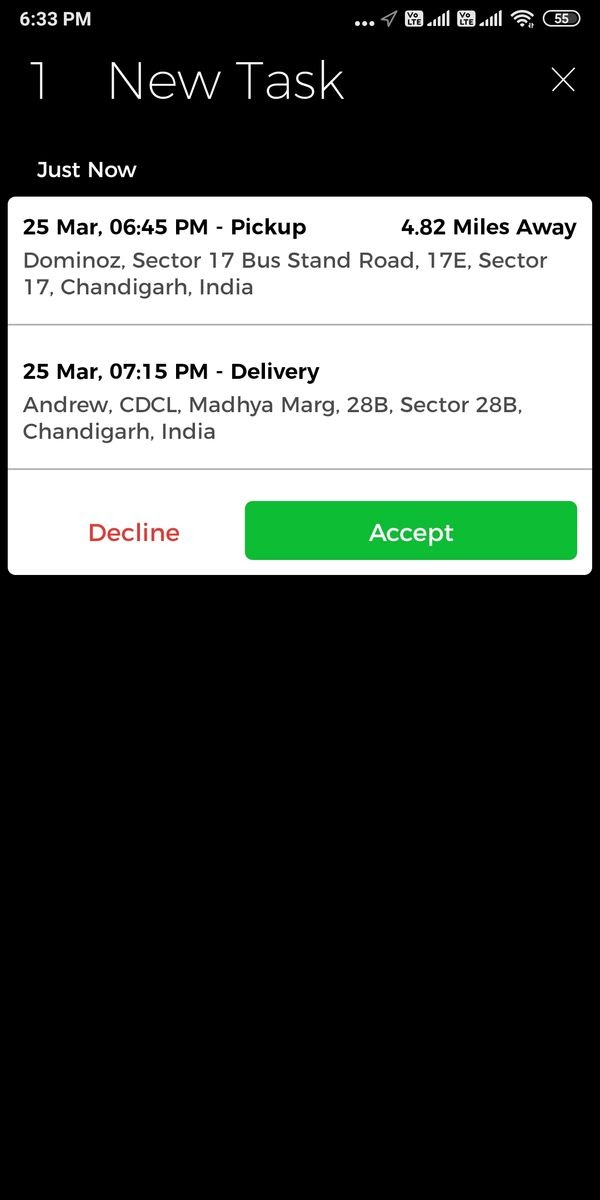The height and width of the screenshot is (1200, 600).
Task: Decline the new task
Action: [134, 532]
